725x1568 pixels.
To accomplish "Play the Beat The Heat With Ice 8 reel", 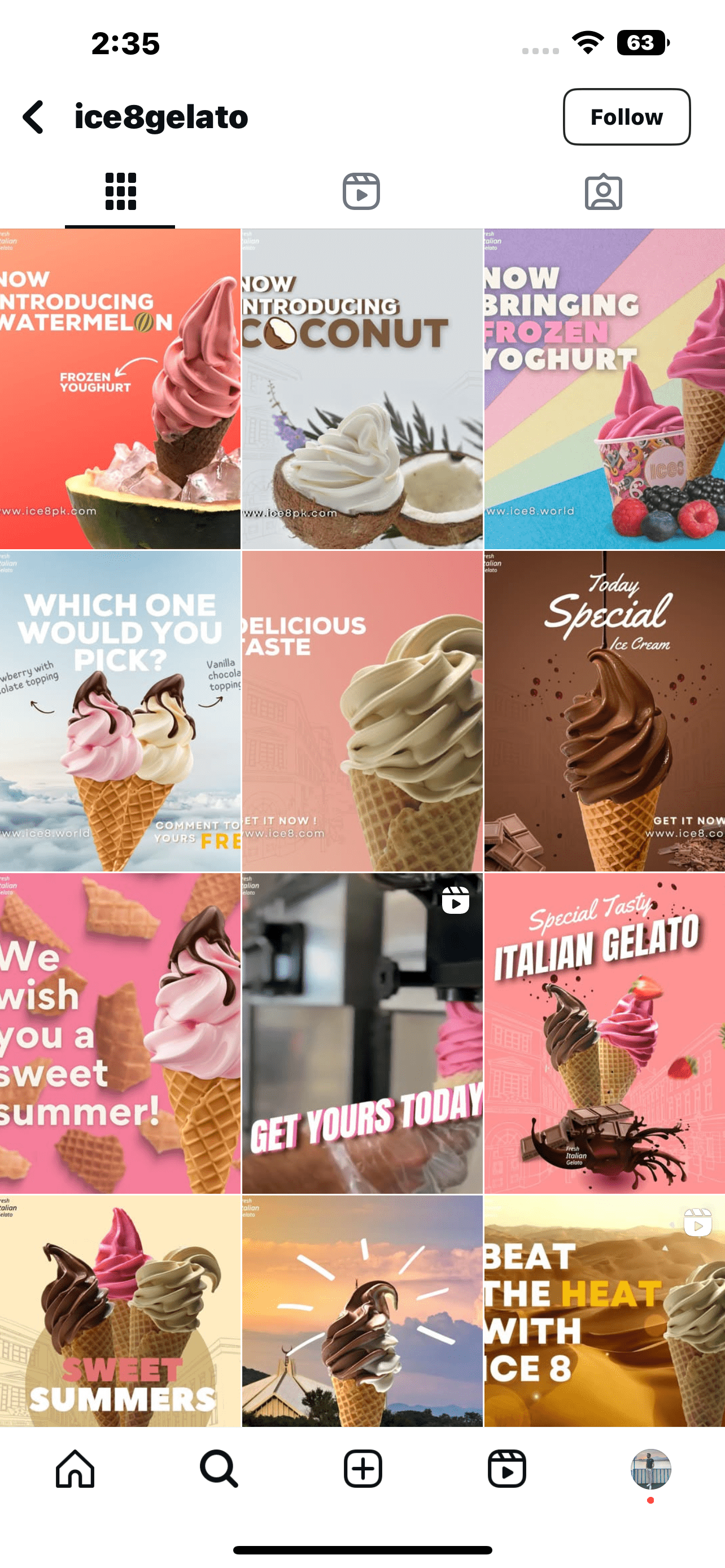I will [x=605, y=1311].
